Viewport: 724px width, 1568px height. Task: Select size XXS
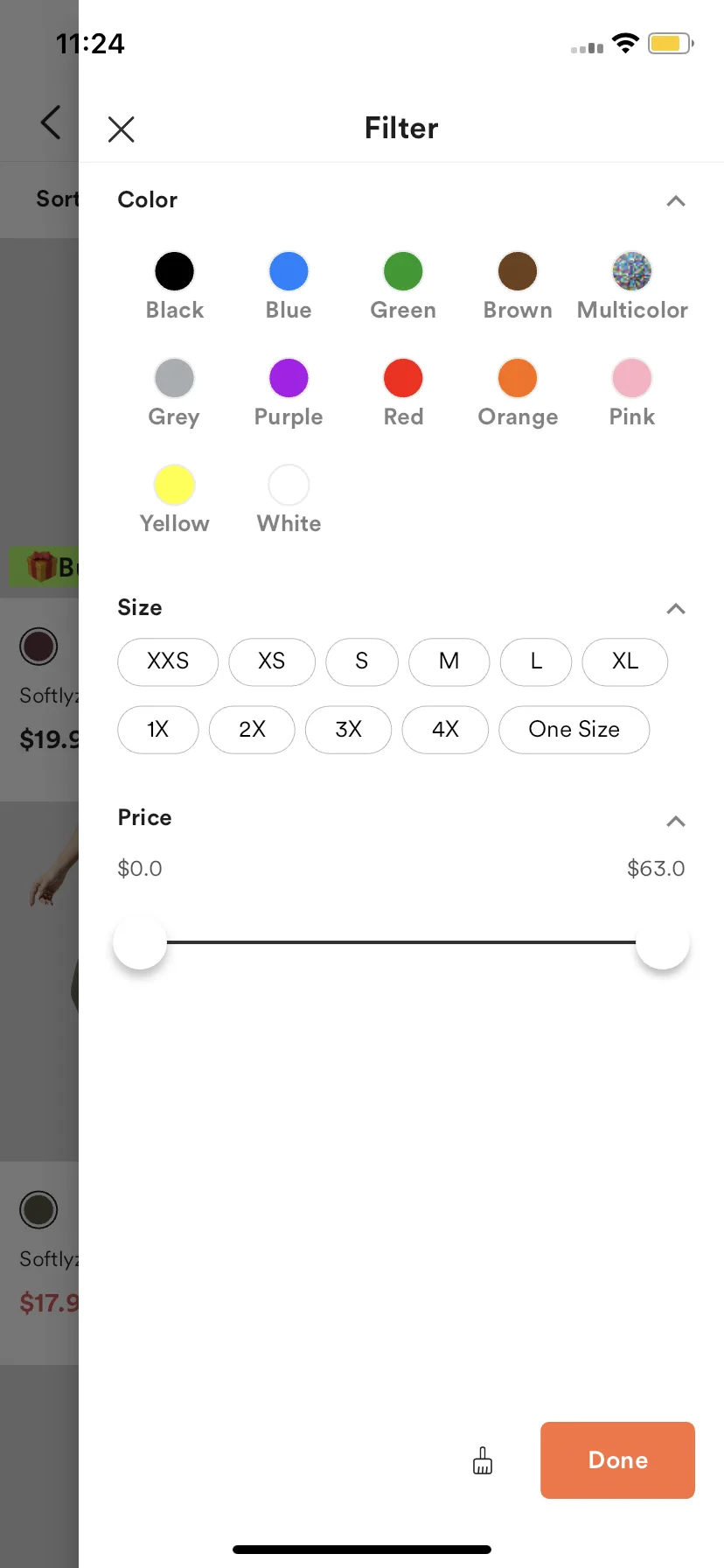(168, 661)
